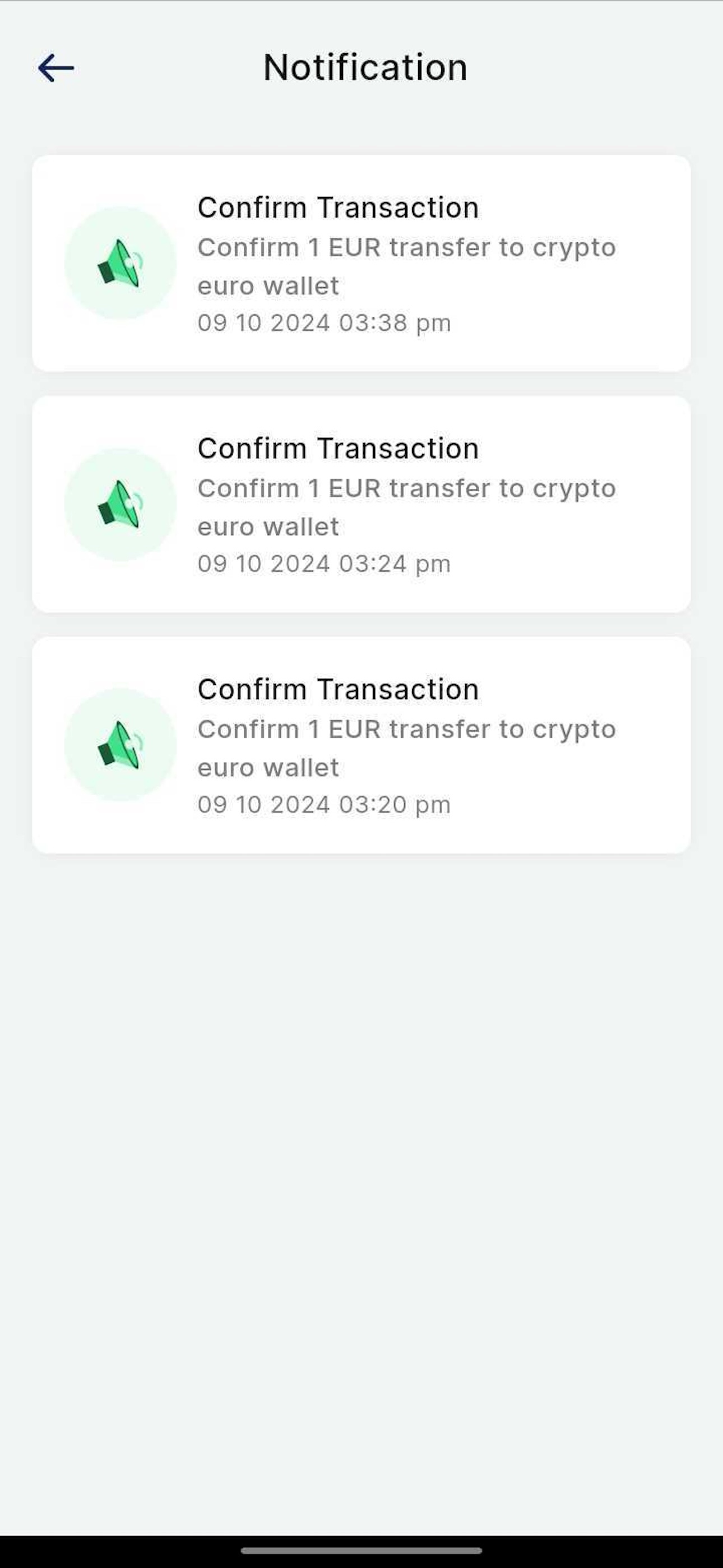Go back using the top-left arrow
The image size is (723, 1568).
[56, 67]
